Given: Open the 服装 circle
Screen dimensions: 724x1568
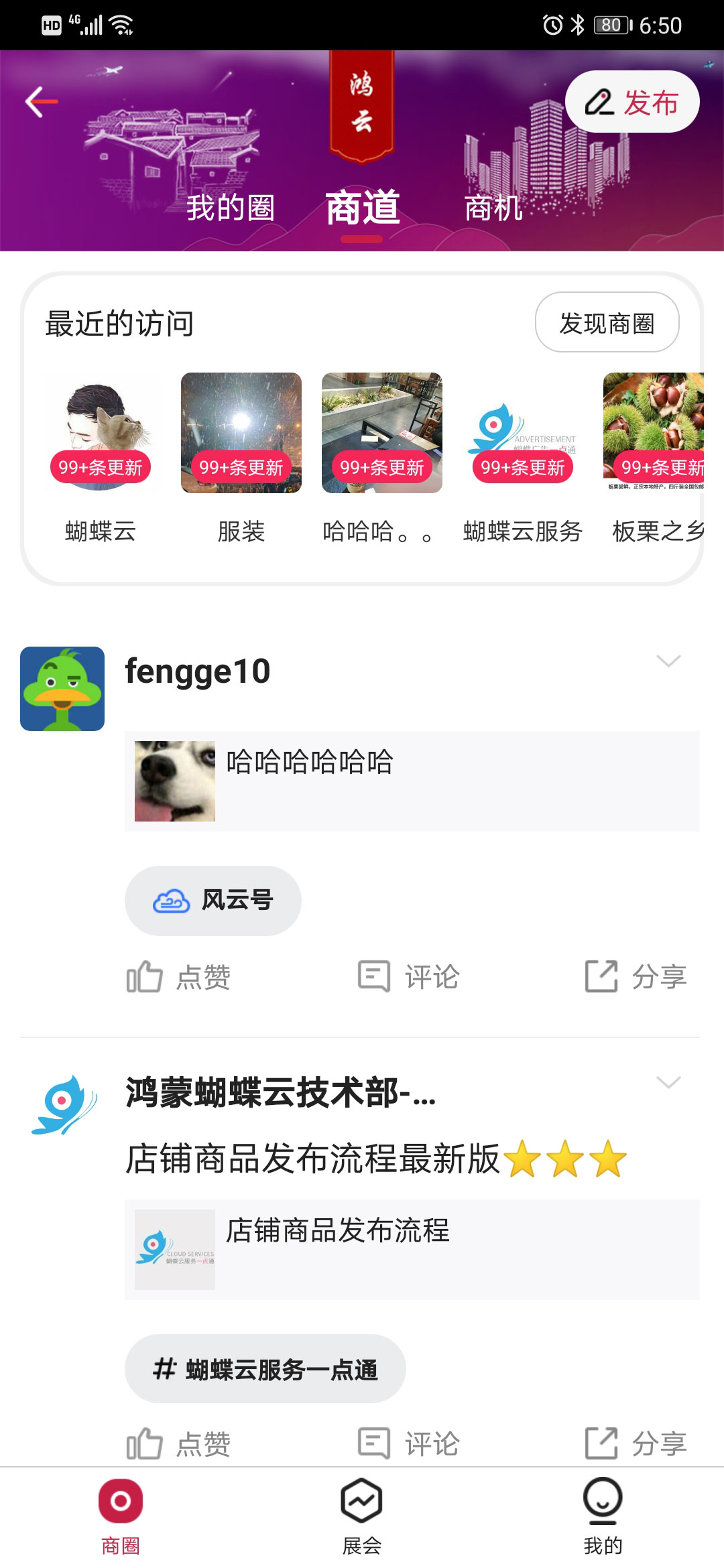Looking at the screenshot, I should coord(241,434).
